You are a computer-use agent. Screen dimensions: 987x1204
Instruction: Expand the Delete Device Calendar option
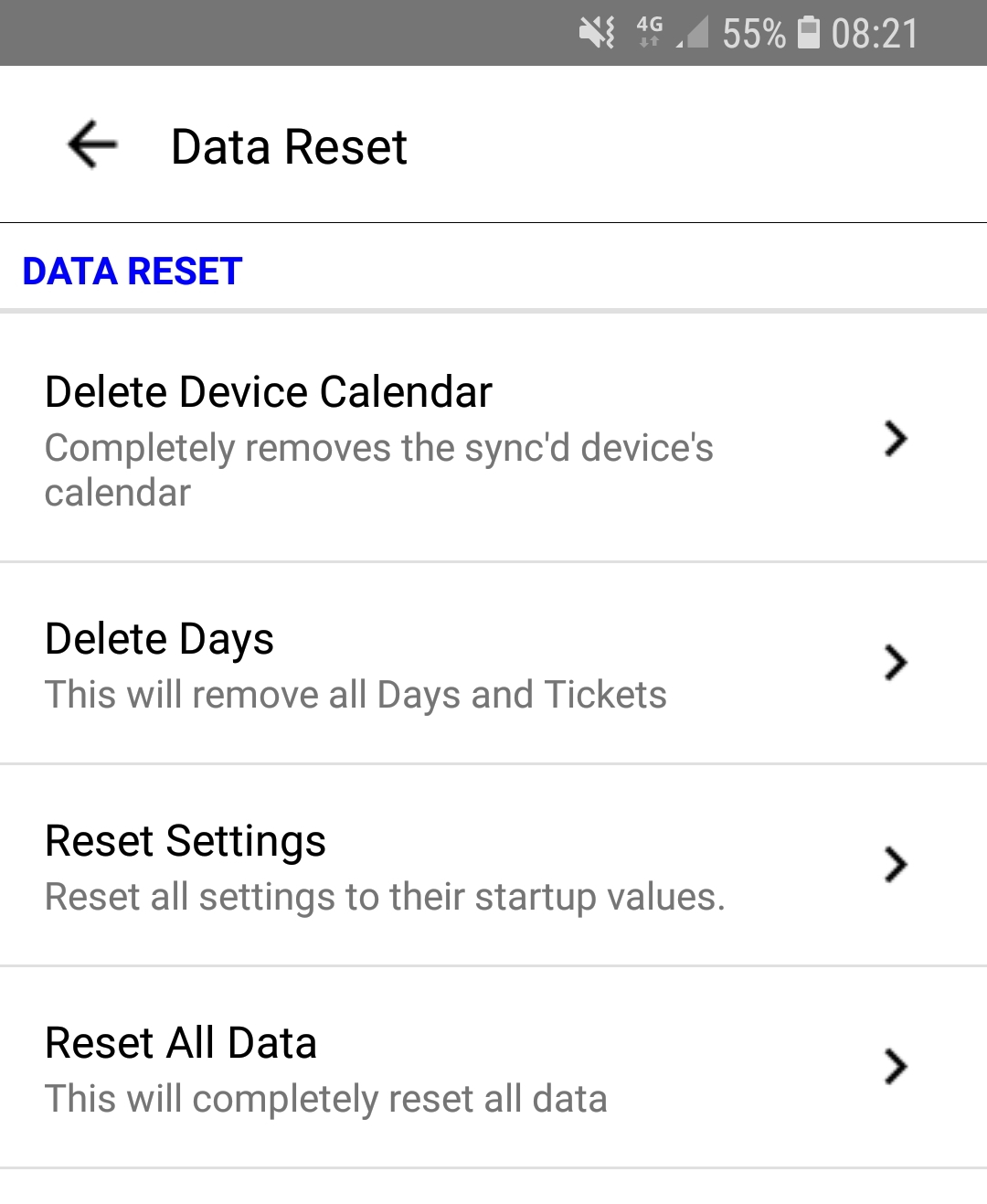896,439
